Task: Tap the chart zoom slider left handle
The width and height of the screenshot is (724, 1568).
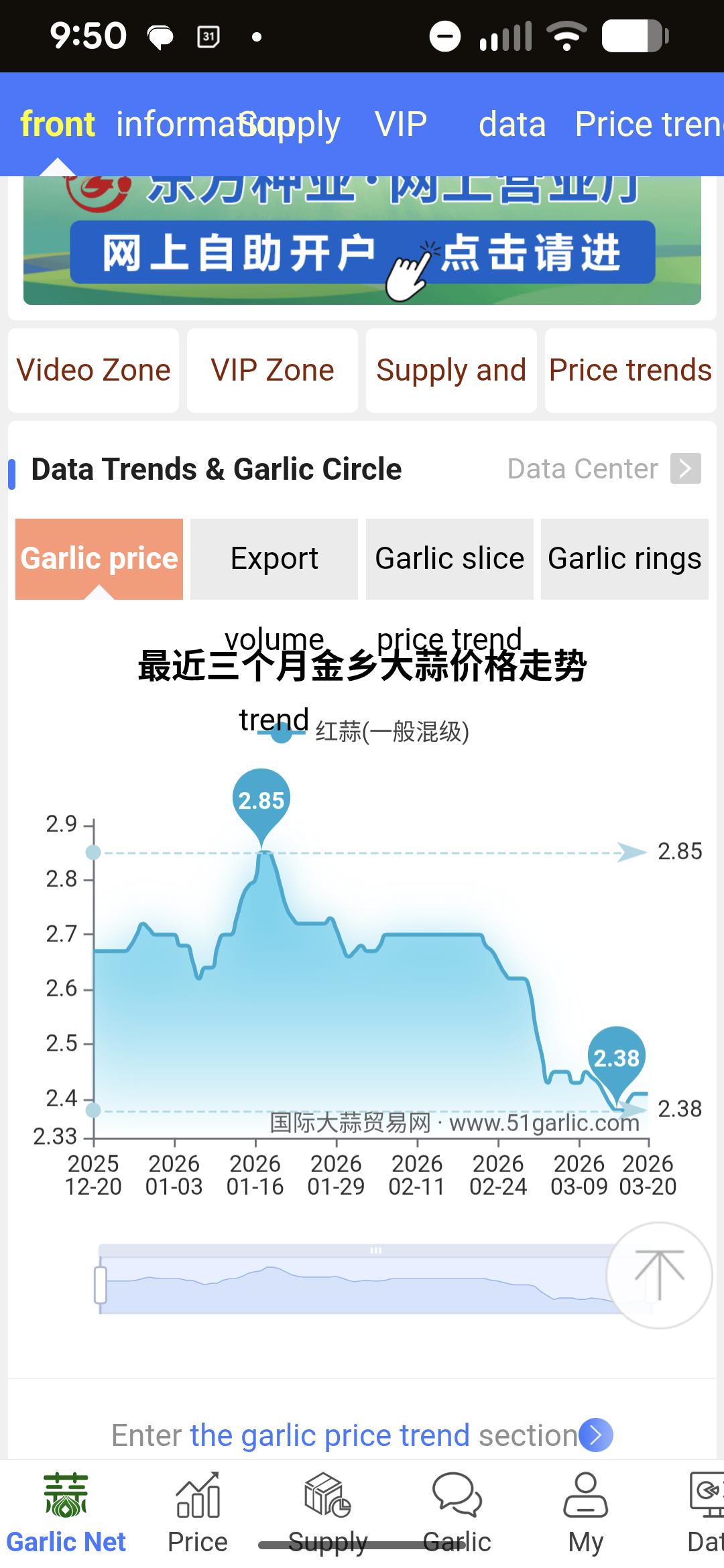Action: click(x=101, y=1285)
